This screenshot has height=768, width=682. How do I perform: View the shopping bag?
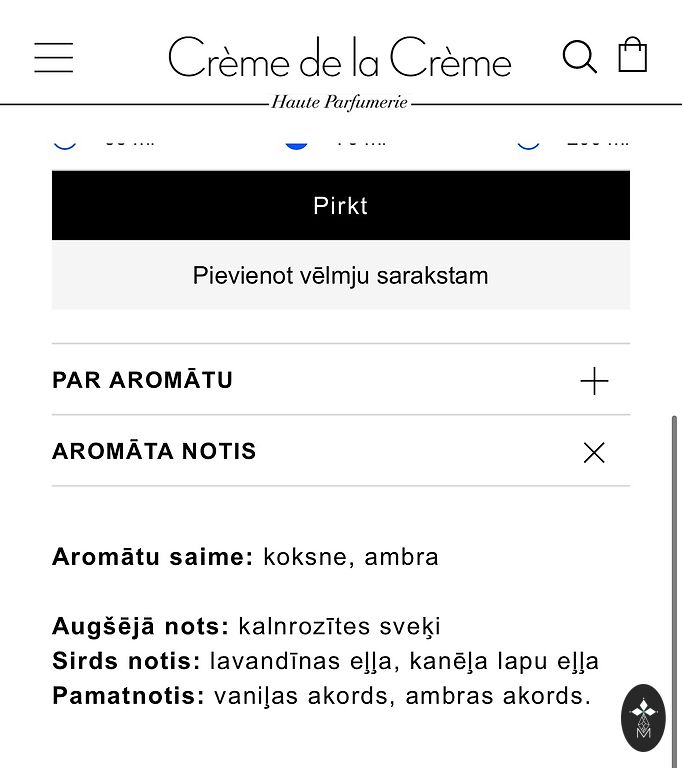coord(633,55)
